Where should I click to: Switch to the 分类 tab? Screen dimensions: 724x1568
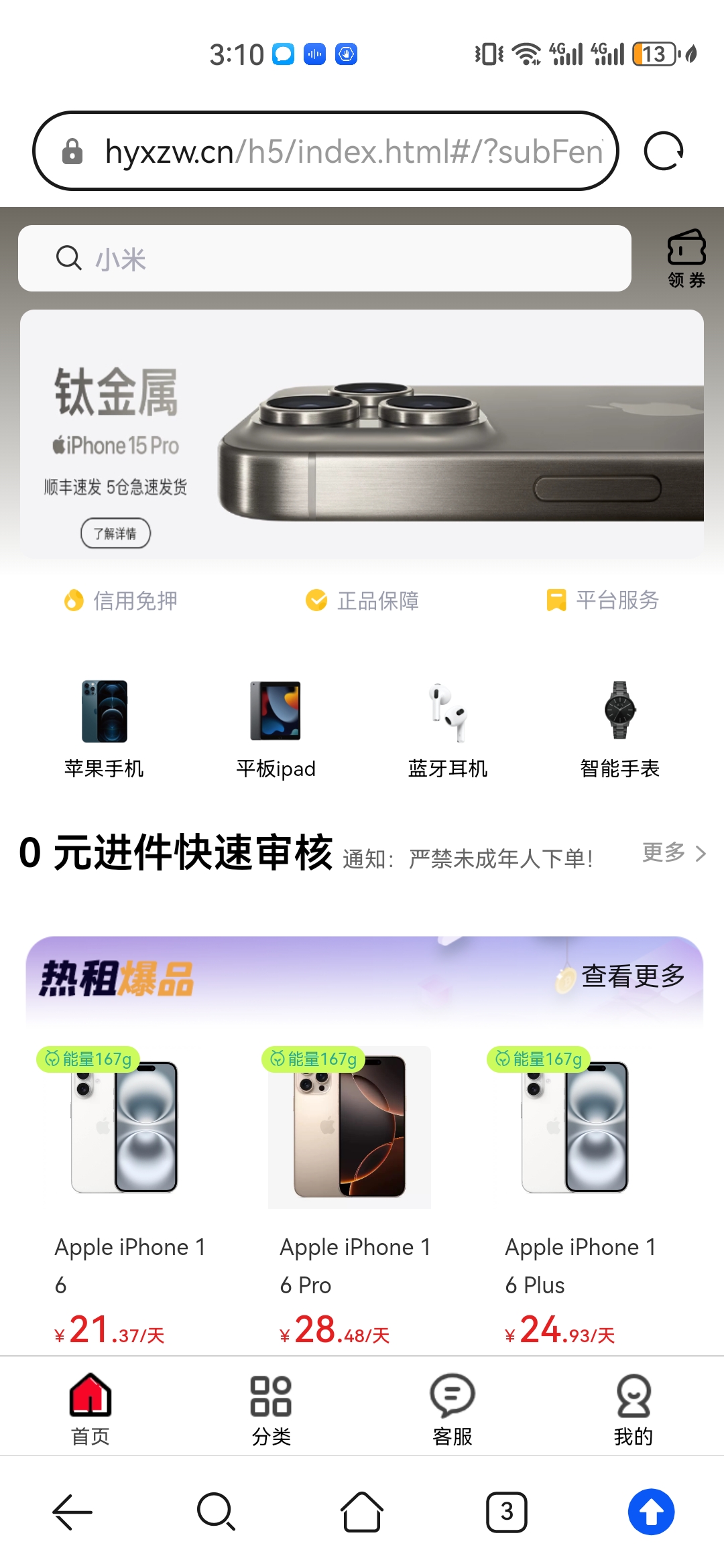(271, 1409)
